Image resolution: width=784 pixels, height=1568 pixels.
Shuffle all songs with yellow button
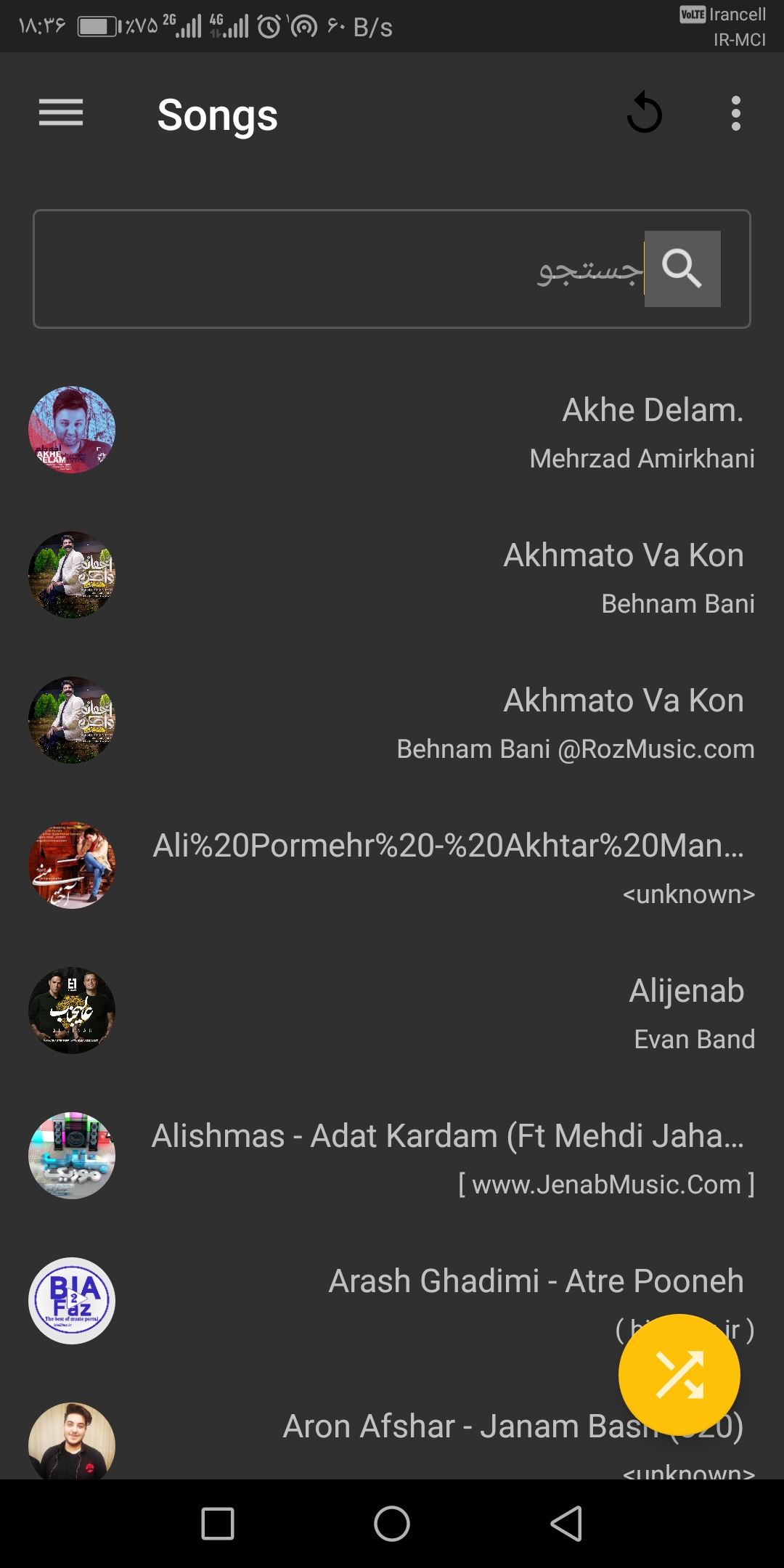coord(679,1374)
